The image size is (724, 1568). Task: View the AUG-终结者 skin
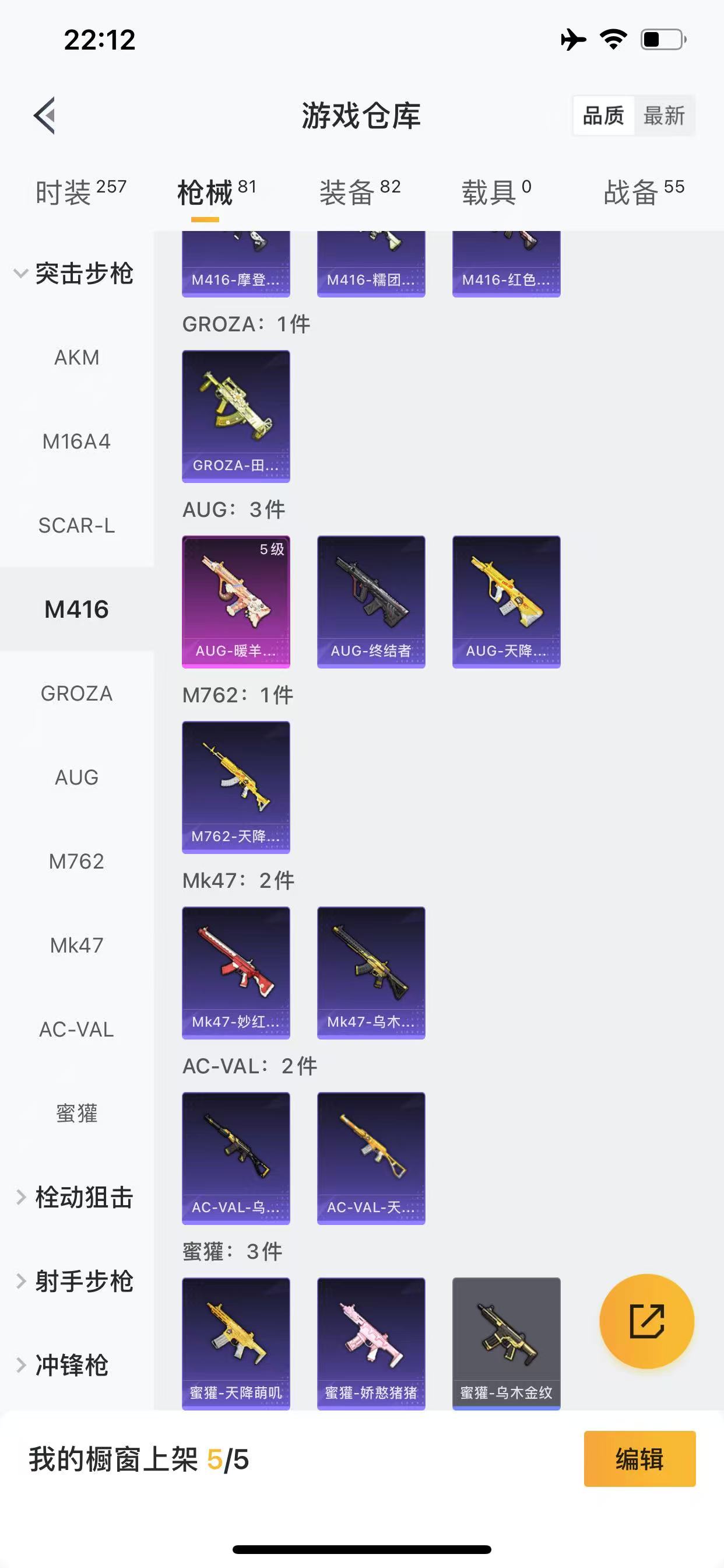(x=371, y=601)
